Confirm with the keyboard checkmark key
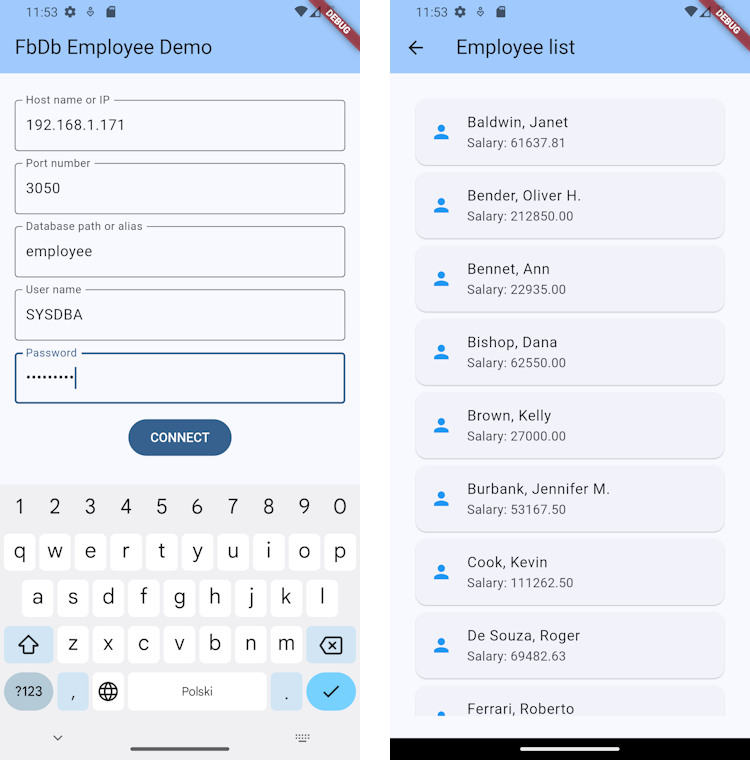The height and width of the screenshot is (760, 750). tap(331, 691)
